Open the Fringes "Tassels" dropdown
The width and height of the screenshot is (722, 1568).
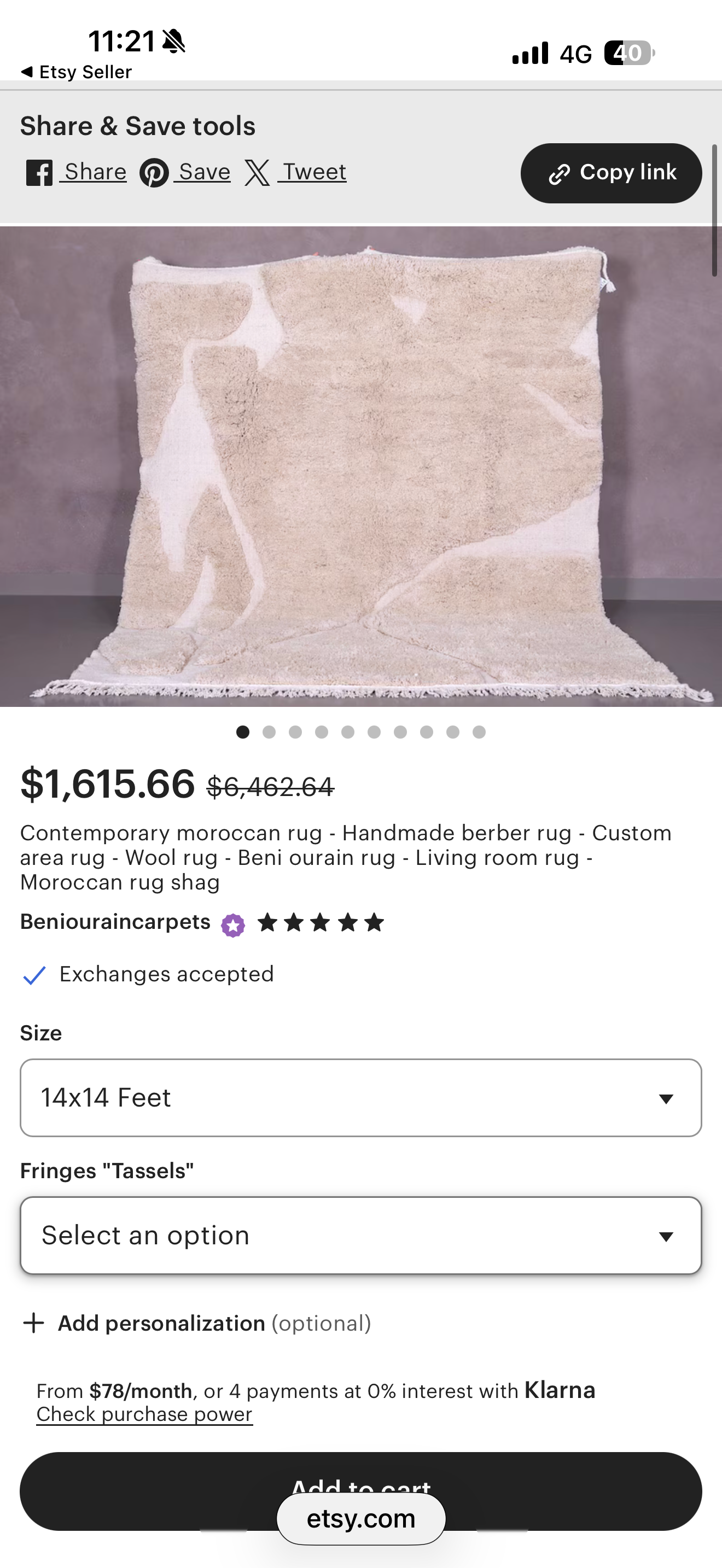360,1235
